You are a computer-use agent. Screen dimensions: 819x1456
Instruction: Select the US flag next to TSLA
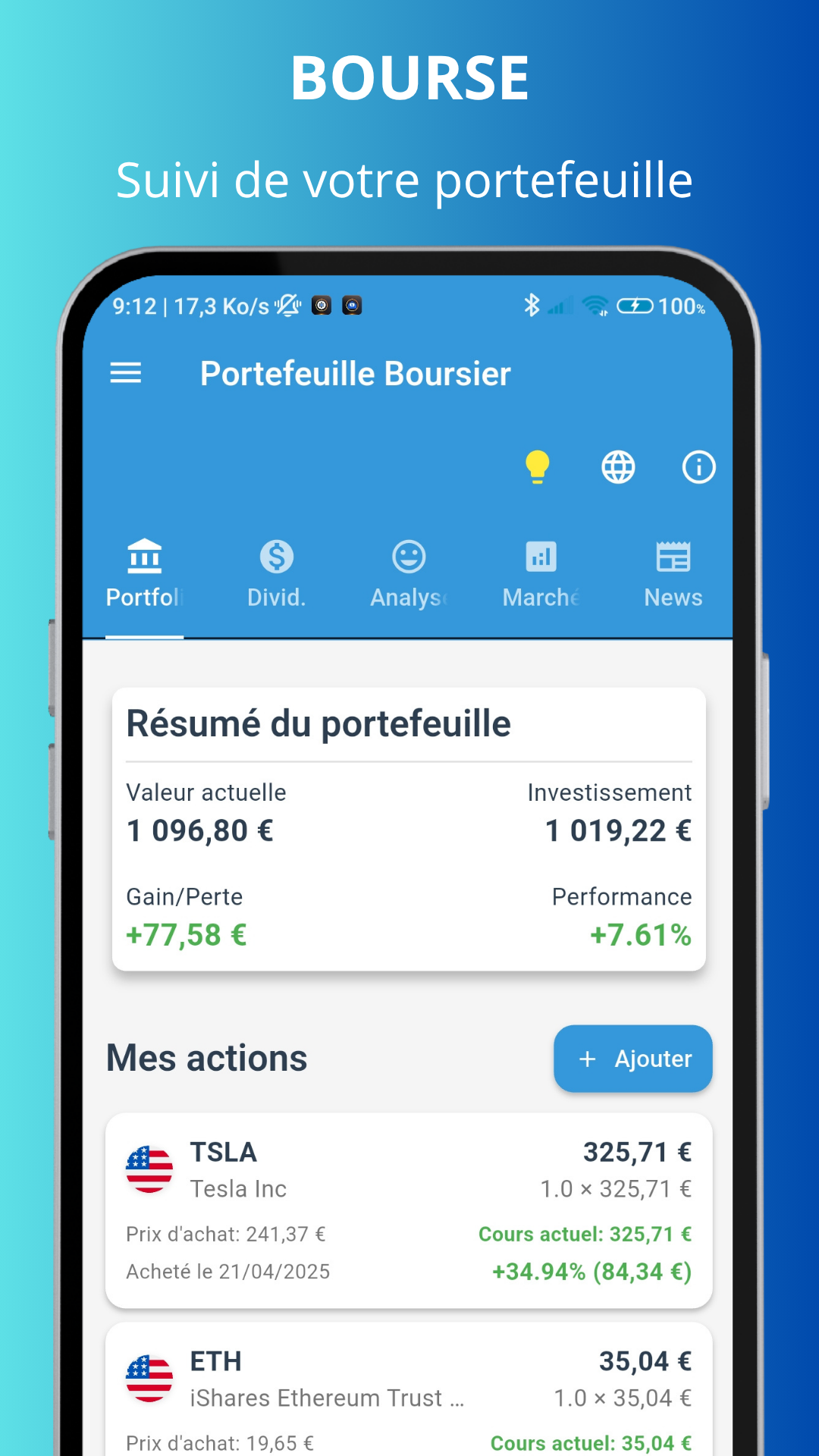149,1170
